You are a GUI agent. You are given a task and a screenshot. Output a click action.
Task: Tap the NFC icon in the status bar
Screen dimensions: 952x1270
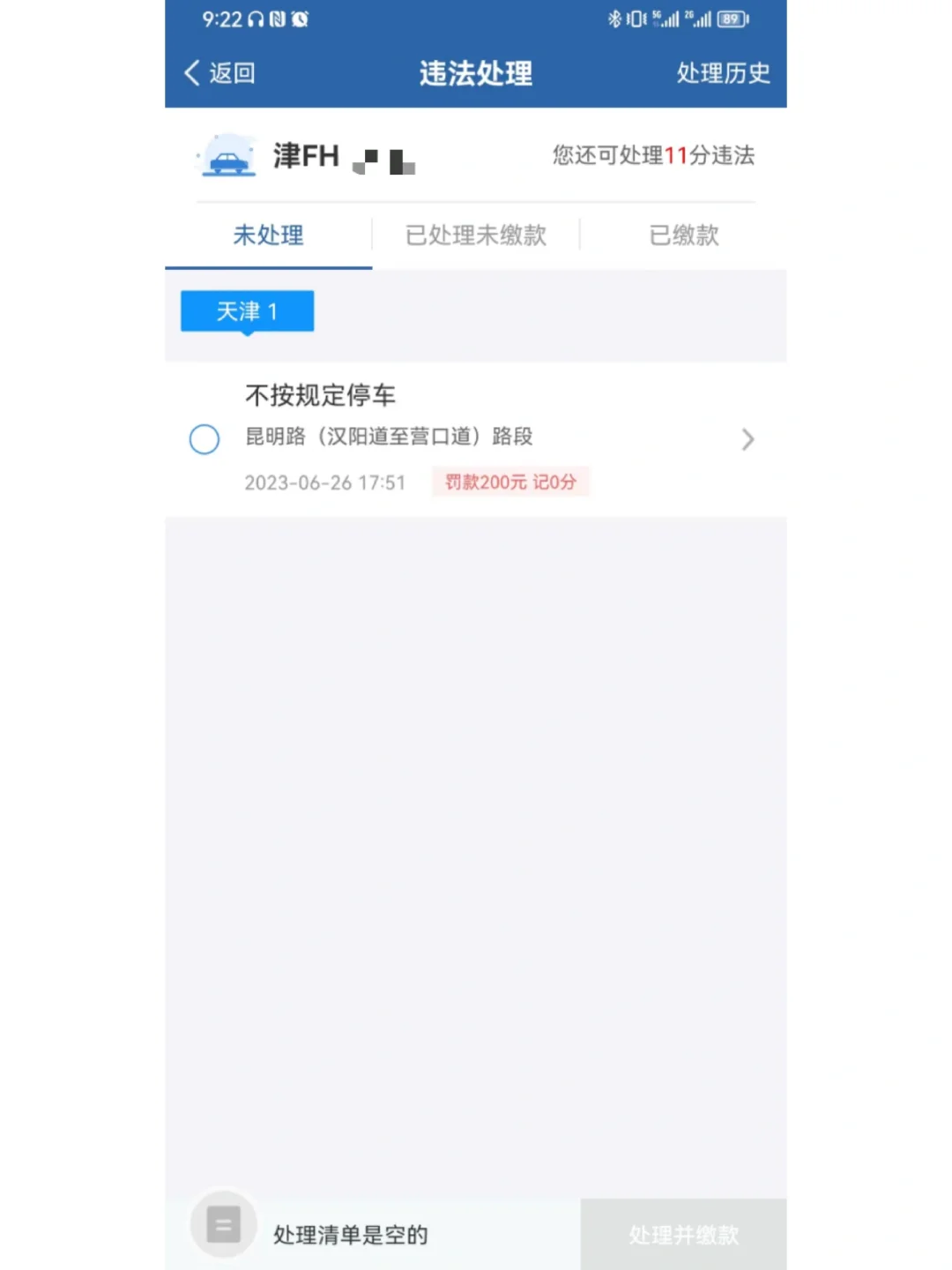(x=275, y=19)
